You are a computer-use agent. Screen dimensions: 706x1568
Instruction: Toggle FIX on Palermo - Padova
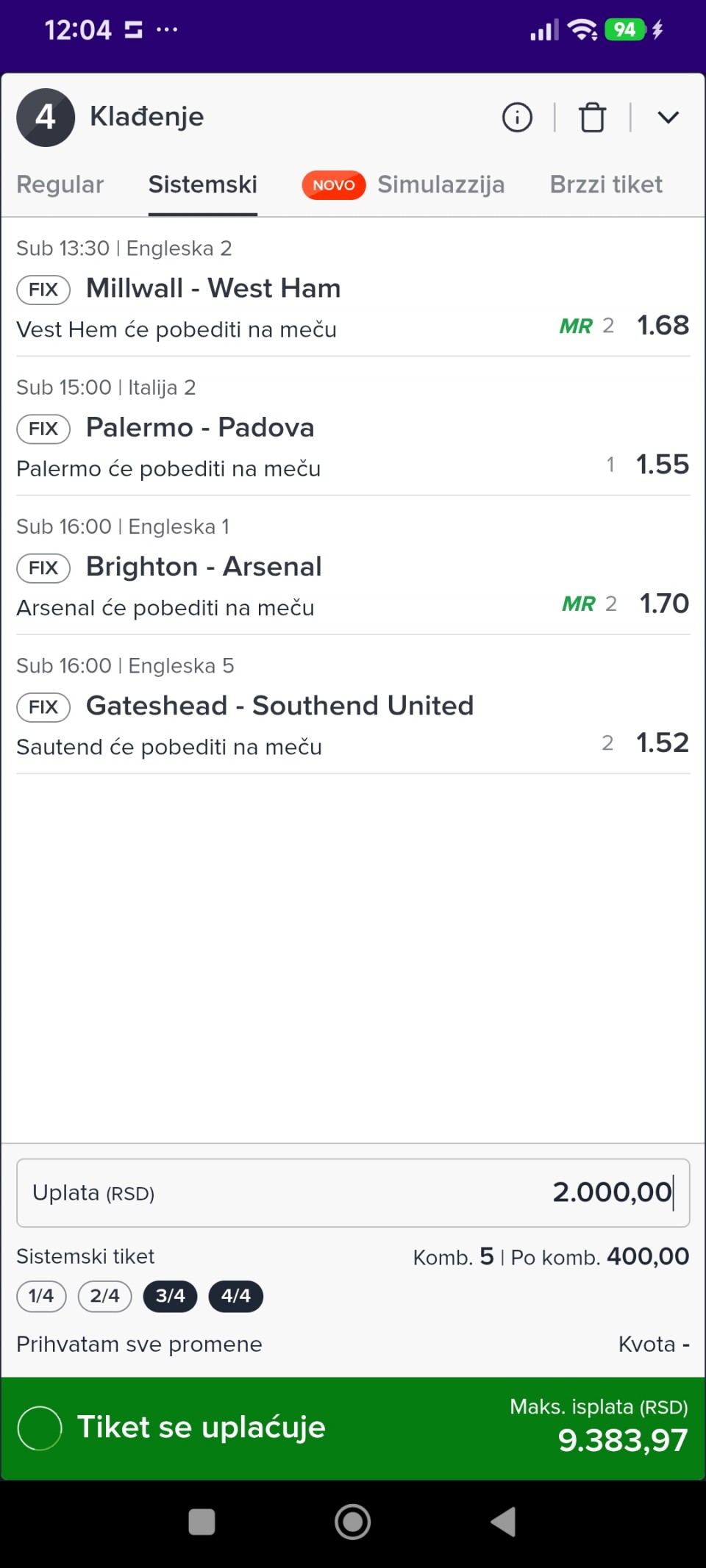click(43, 429)
